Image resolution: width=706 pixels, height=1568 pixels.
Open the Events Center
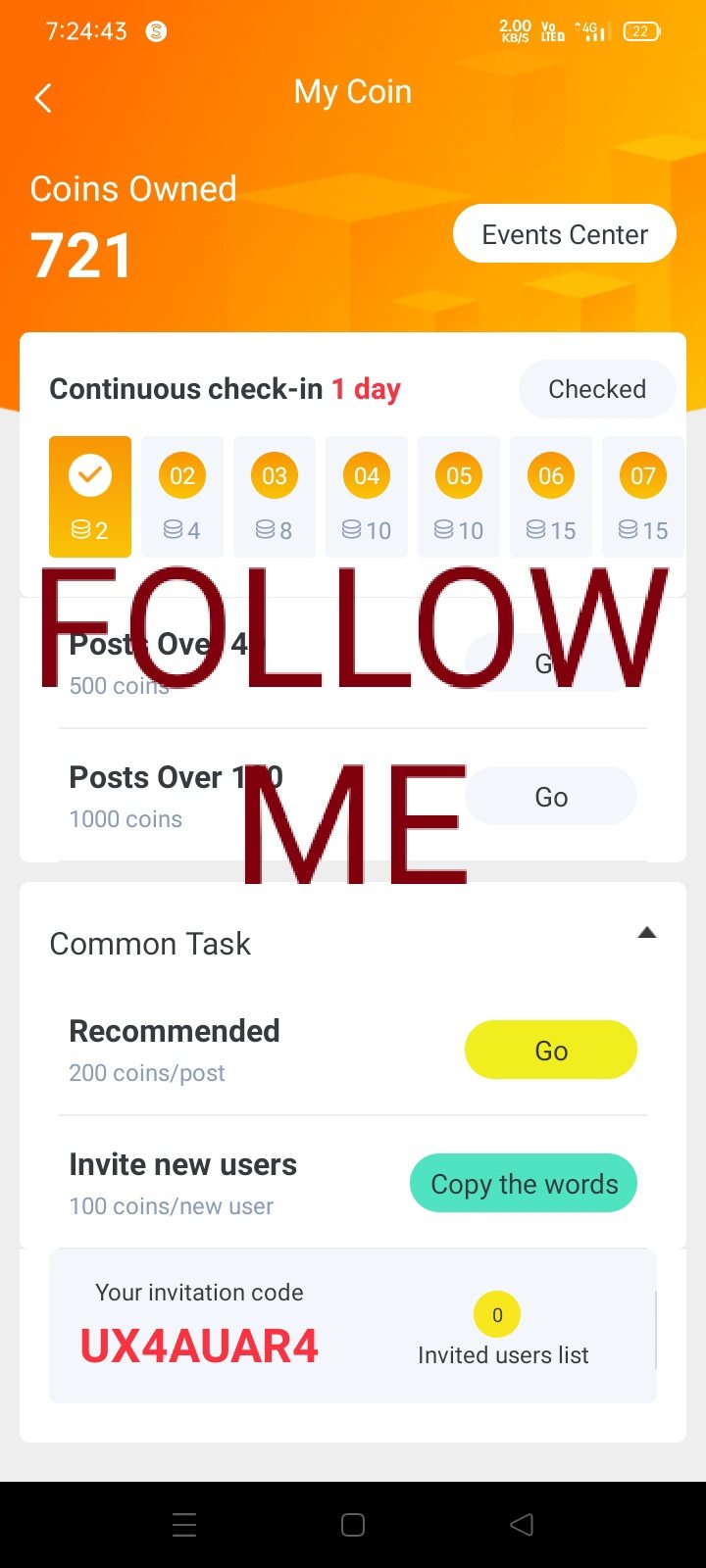tap(564, 234)
